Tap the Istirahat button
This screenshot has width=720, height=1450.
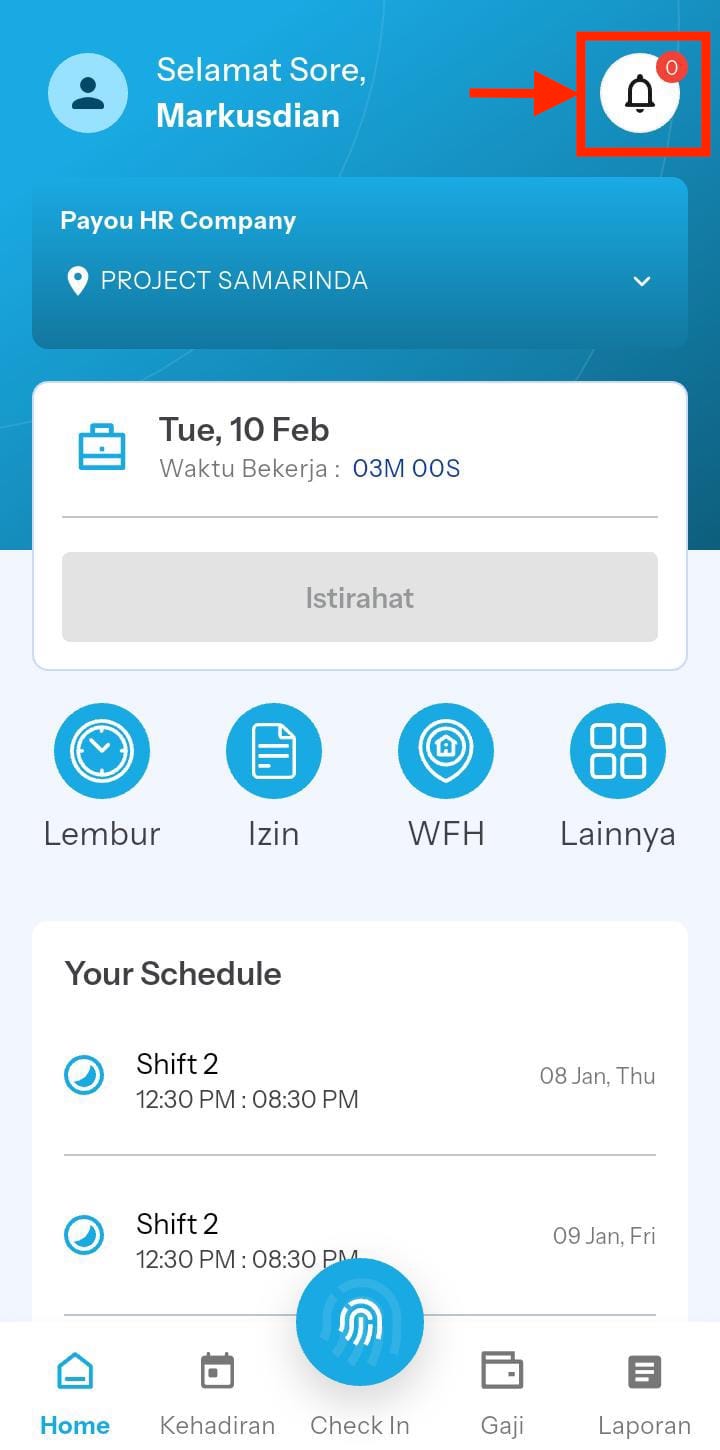coord(360,597)
